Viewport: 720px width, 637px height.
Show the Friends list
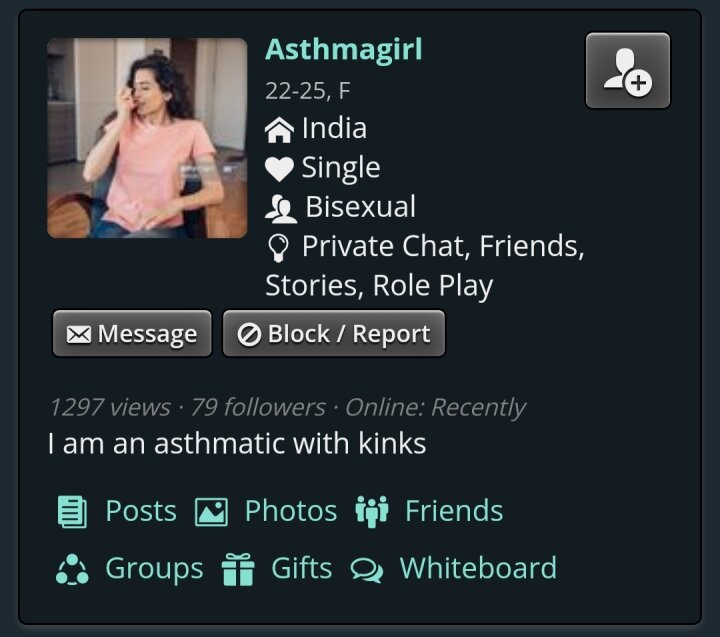tap(429, 511)
